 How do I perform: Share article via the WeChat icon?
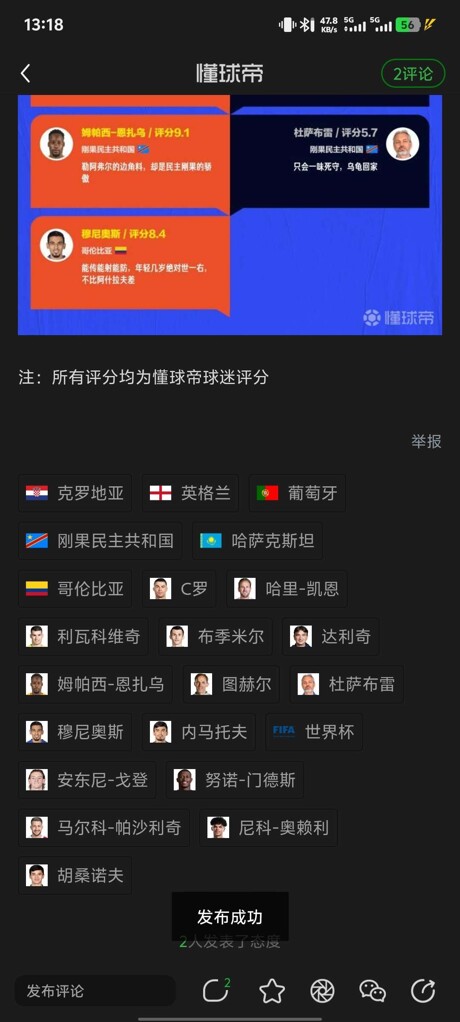[372, 991]
